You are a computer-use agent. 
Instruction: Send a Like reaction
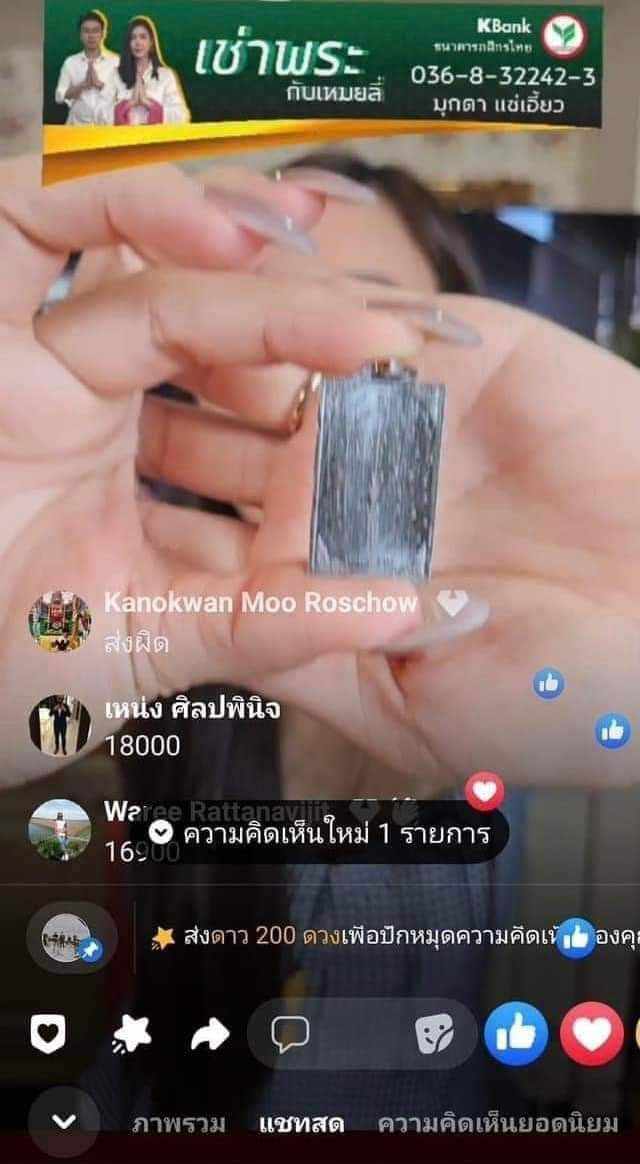coord(516,1033)
